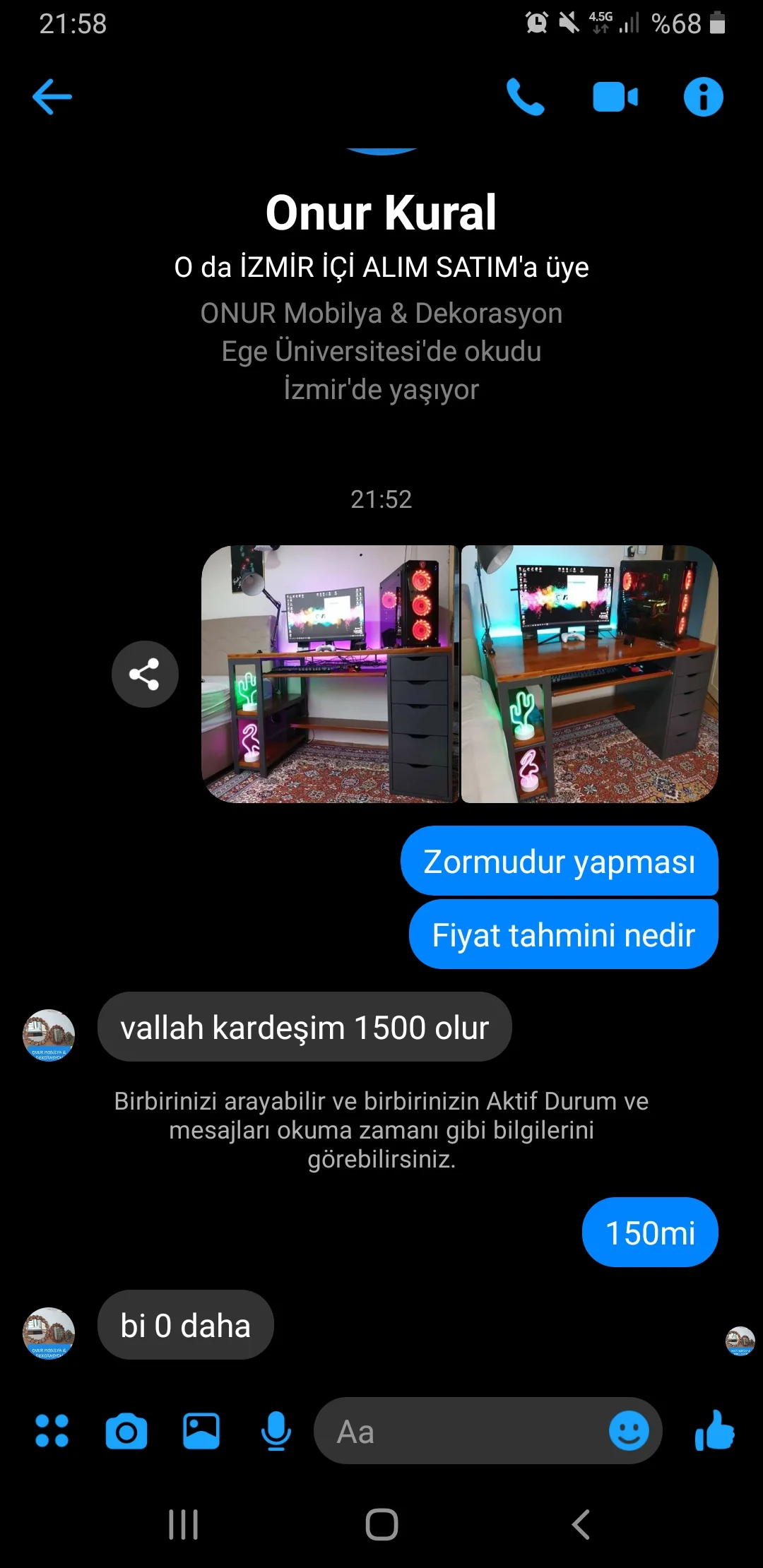Open the teal-lit desk photo
The height and width of the screenshot is (1568, 763).
(589, 674)
